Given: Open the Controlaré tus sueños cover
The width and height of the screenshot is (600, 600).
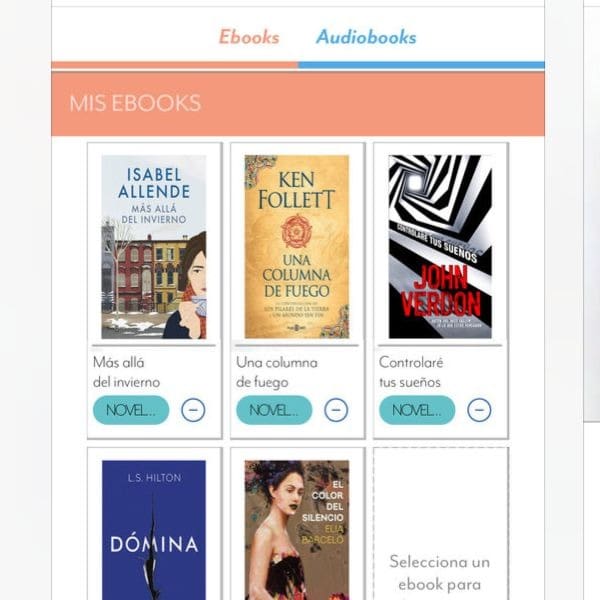Looking at the screenshot, I should tap(440, 246).
